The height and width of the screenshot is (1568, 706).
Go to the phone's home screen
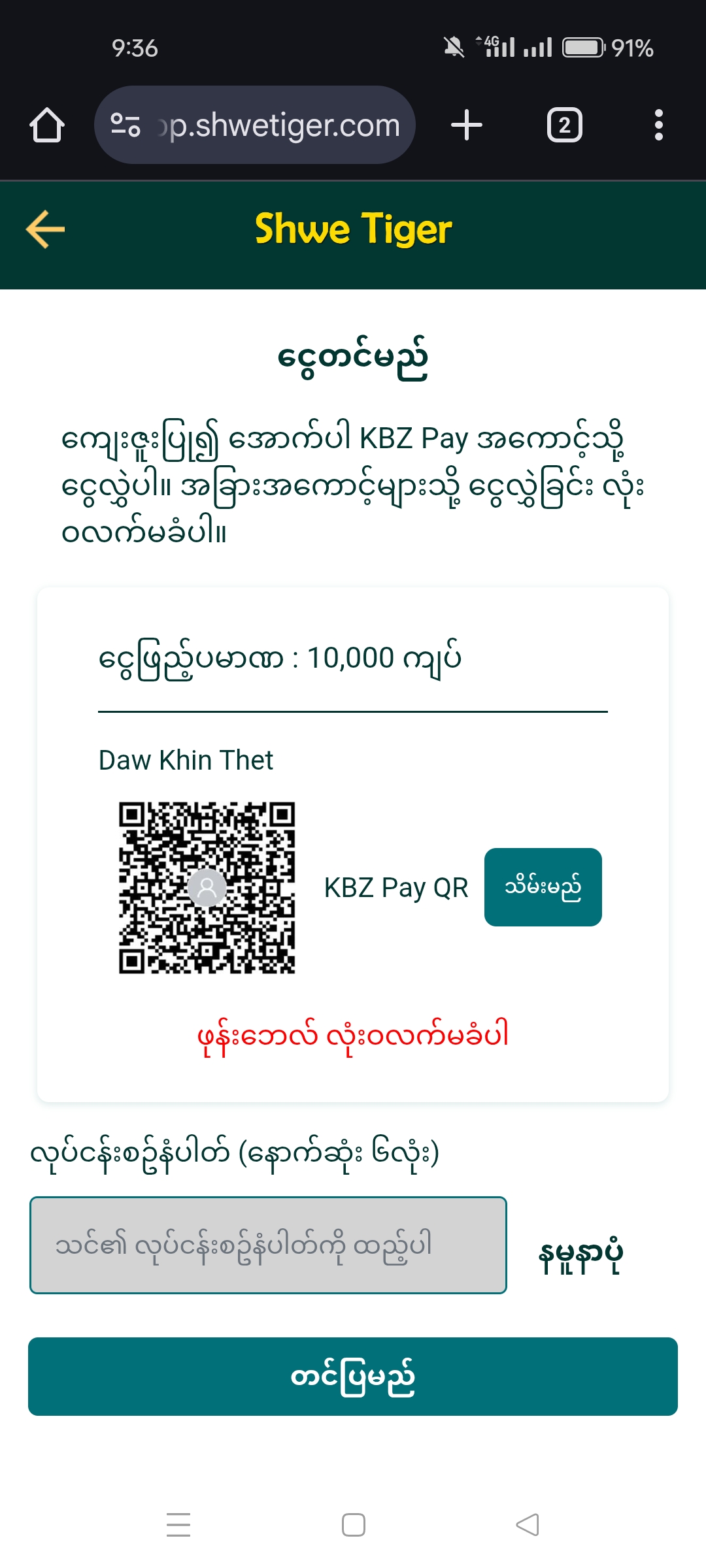click(x=354, y=1525)
